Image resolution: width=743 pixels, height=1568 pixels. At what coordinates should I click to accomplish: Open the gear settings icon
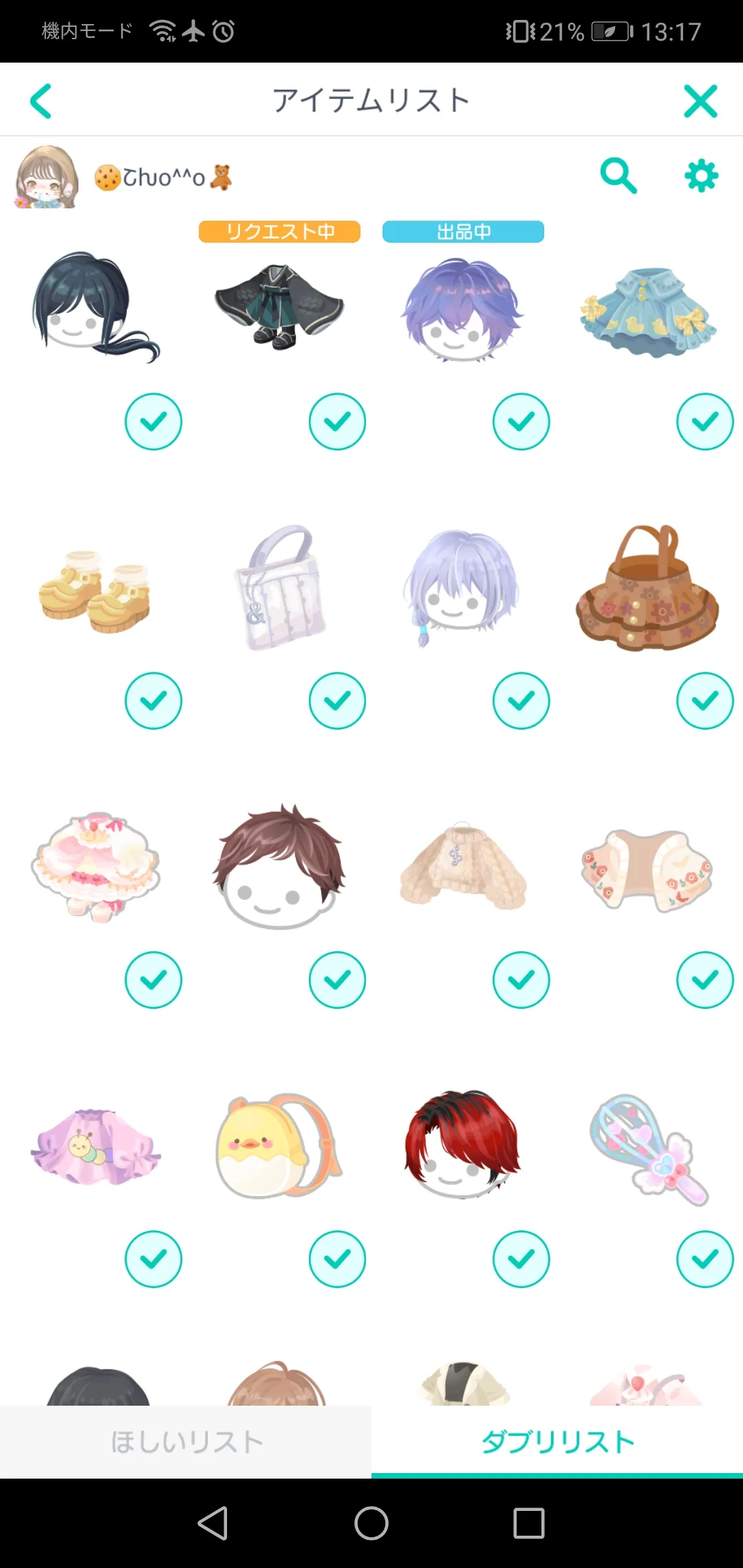click(x=701, y=176)
